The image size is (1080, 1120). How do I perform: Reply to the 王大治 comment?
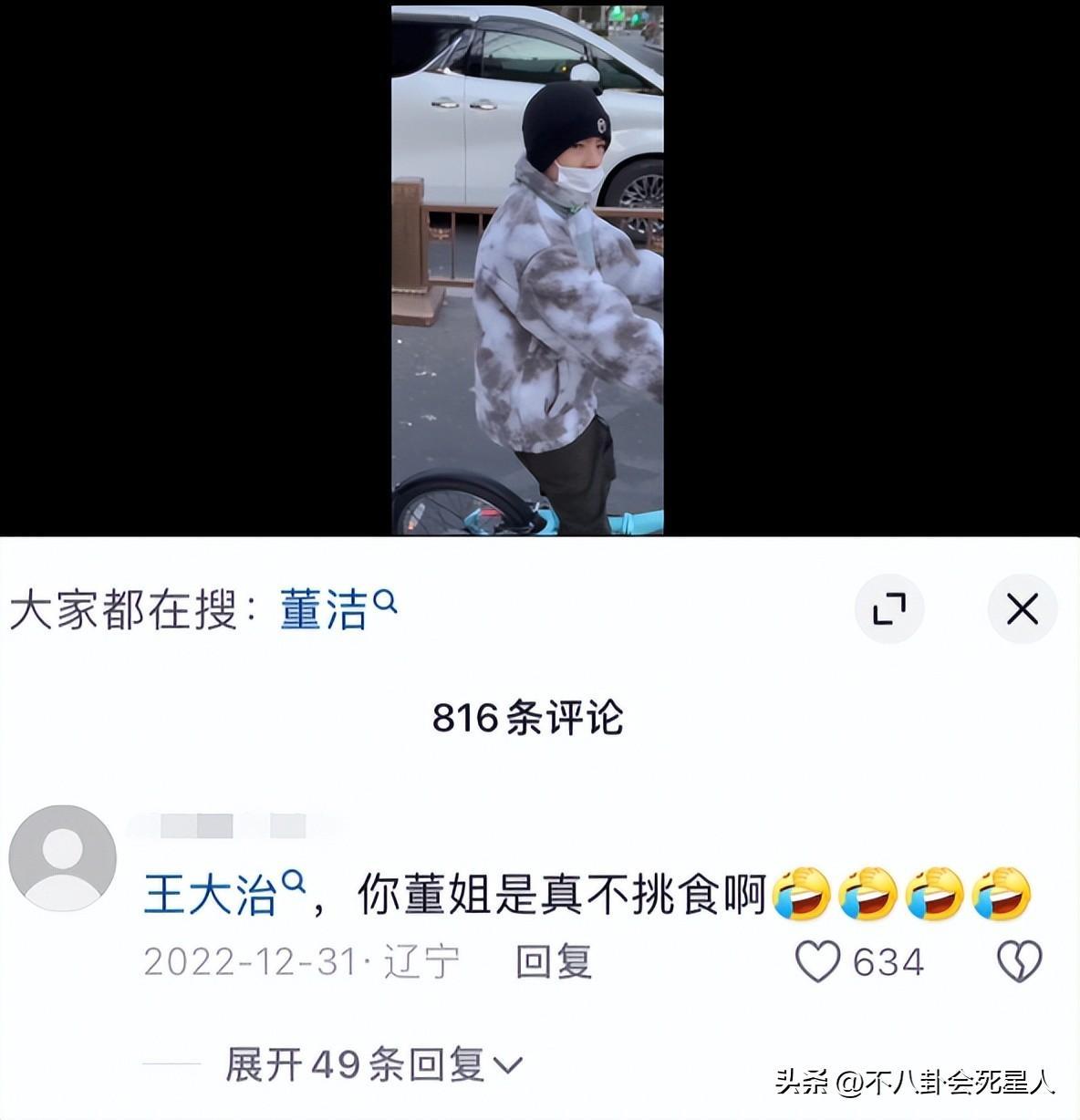pyautogui.click(x=554, y=961)
